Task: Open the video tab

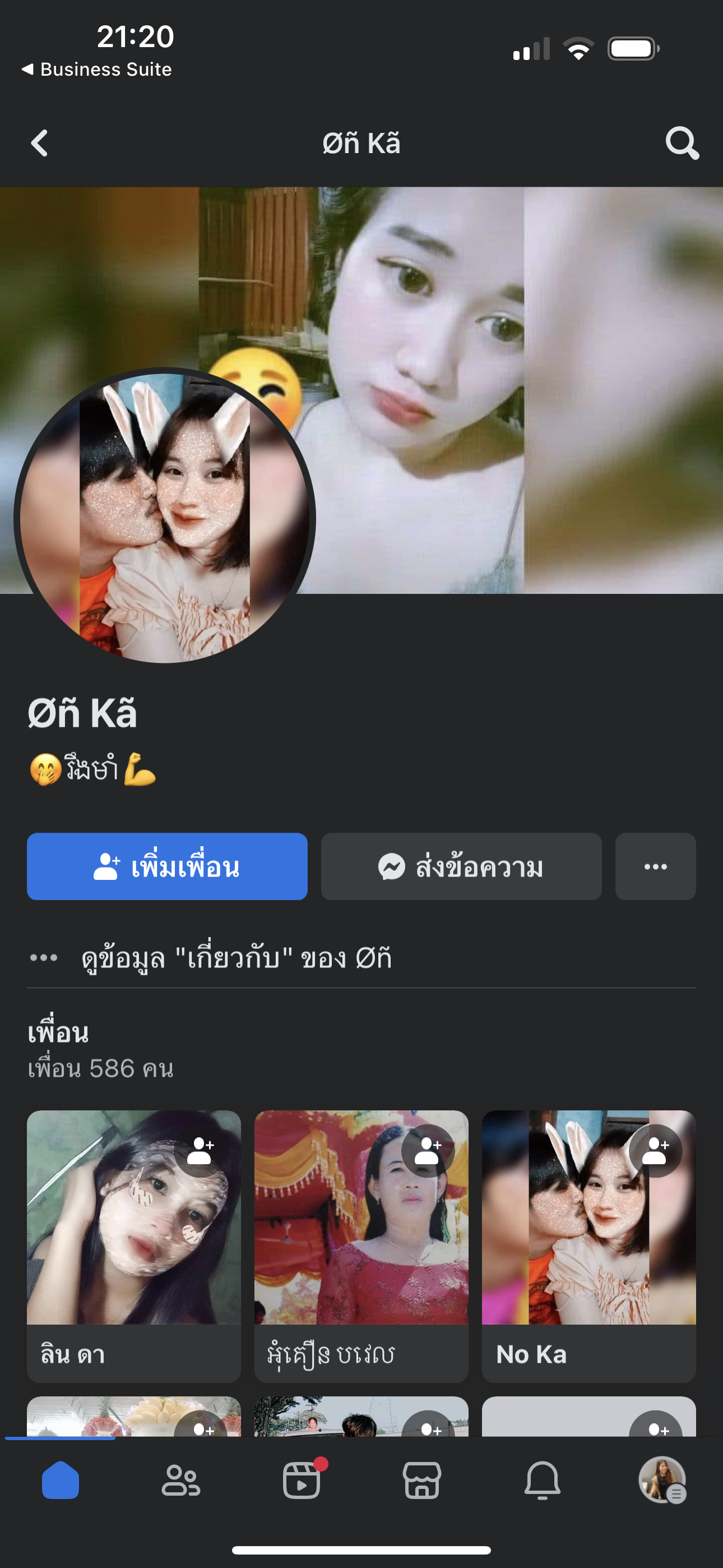Action: point(302,1481)
